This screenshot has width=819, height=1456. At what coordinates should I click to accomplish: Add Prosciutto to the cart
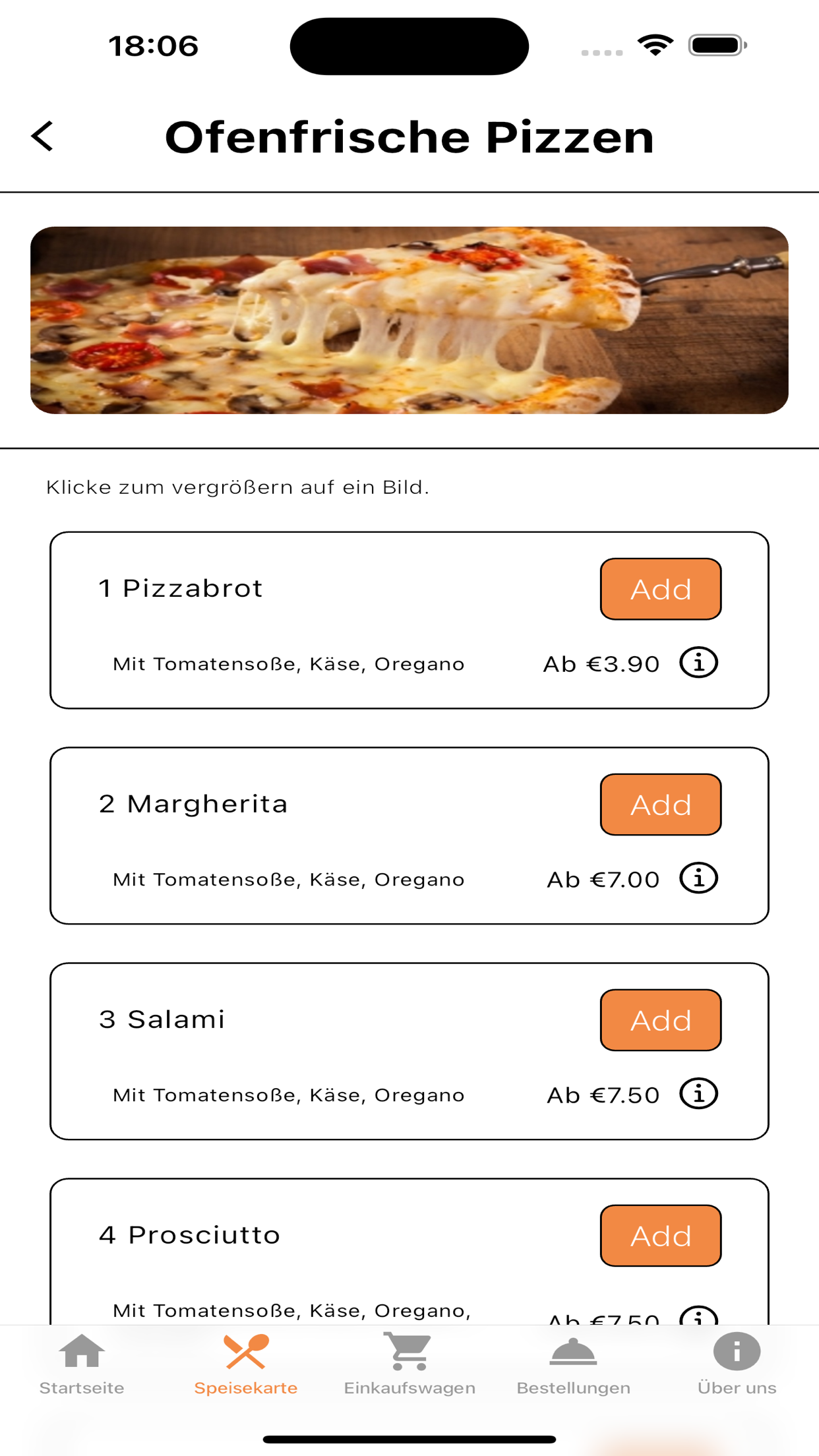tap(661, 1236)
